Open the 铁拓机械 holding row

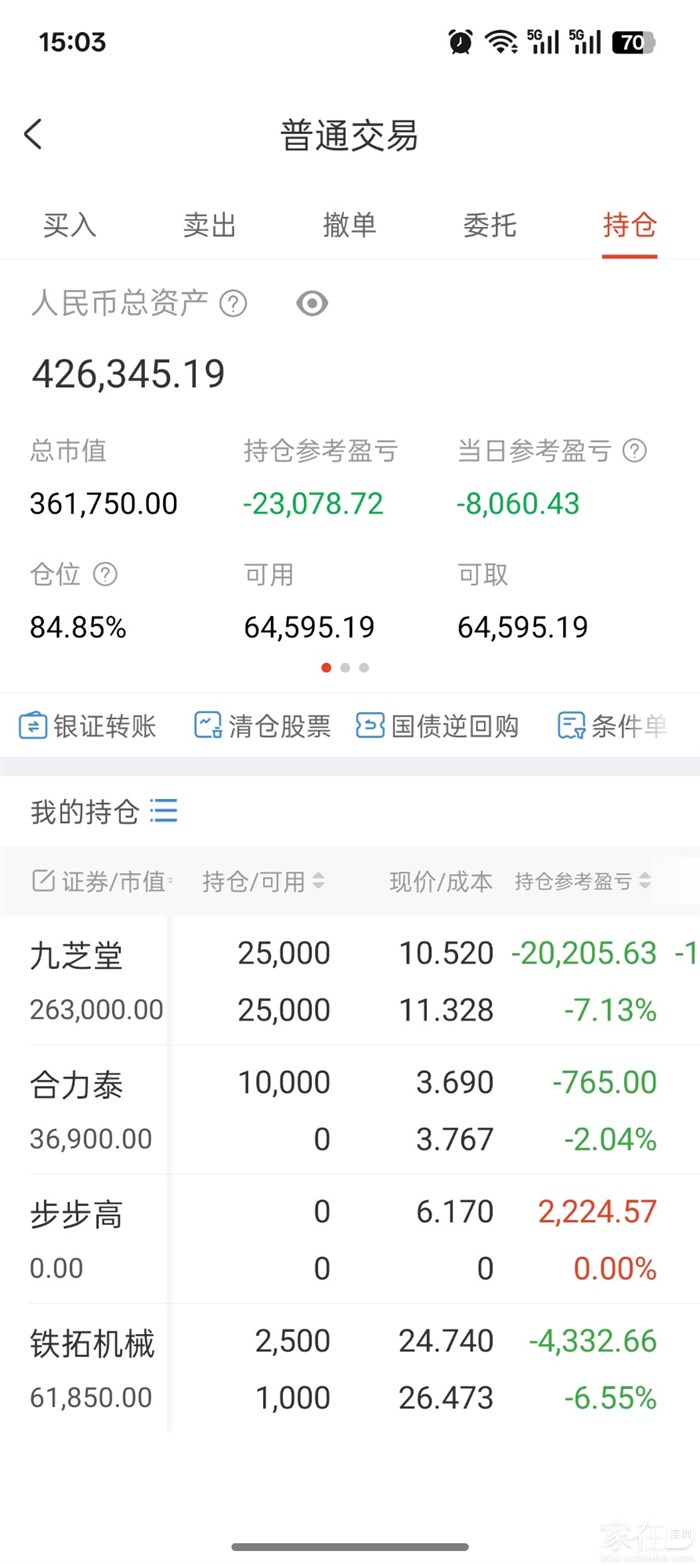tap(350, 1369)
